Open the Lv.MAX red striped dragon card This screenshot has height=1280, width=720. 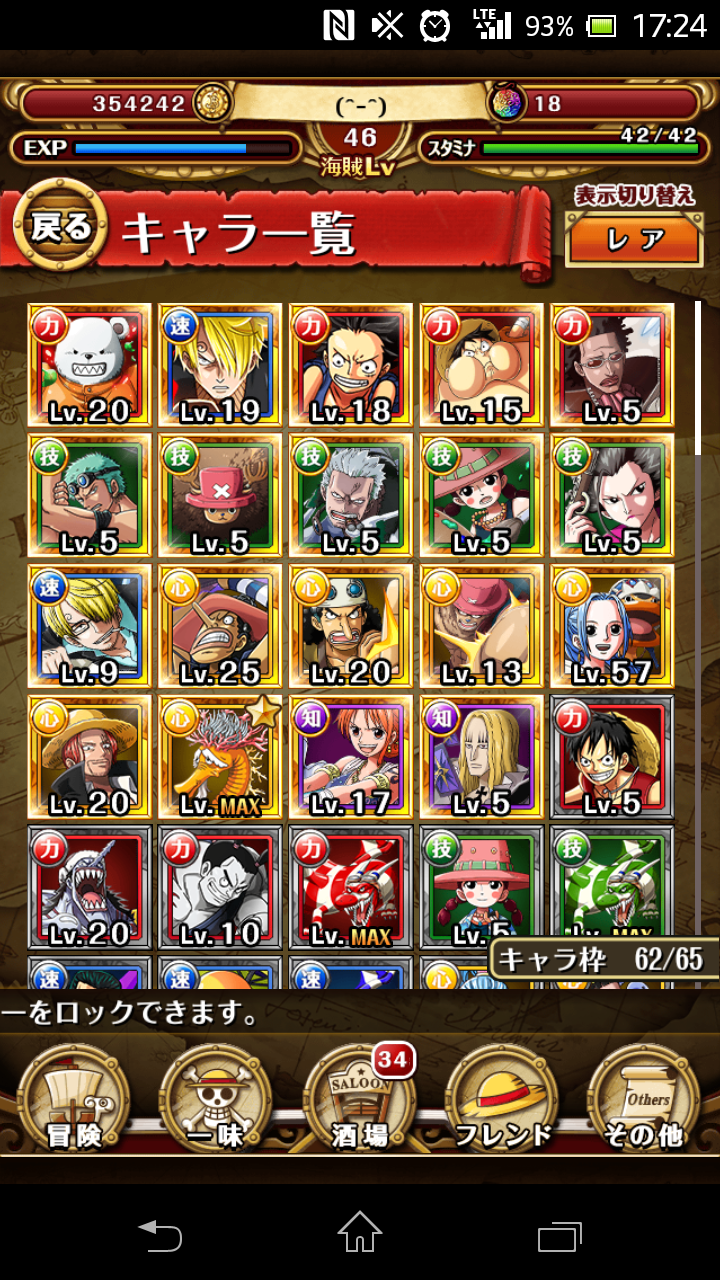click(x=350, y=886)
